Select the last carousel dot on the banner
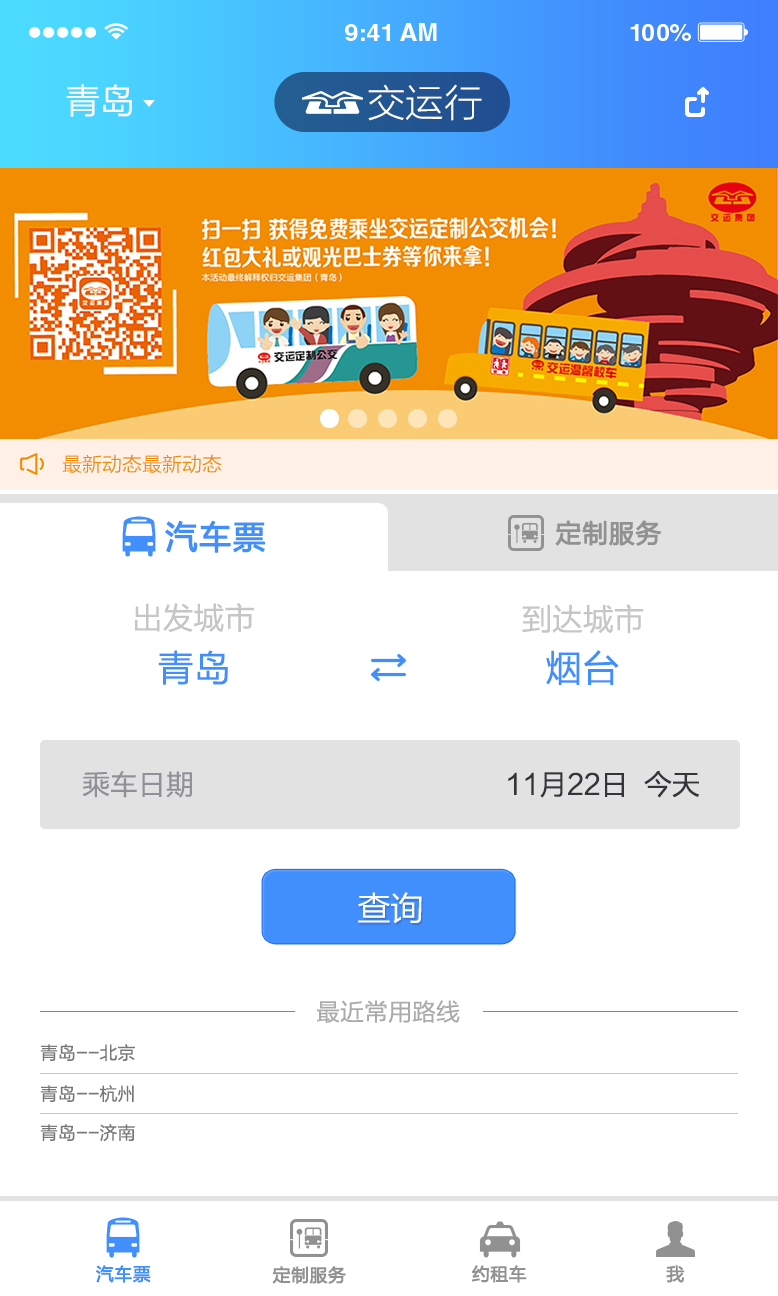Image resolution: width=778 pixels, height=1296 pixels. (448, 419)
